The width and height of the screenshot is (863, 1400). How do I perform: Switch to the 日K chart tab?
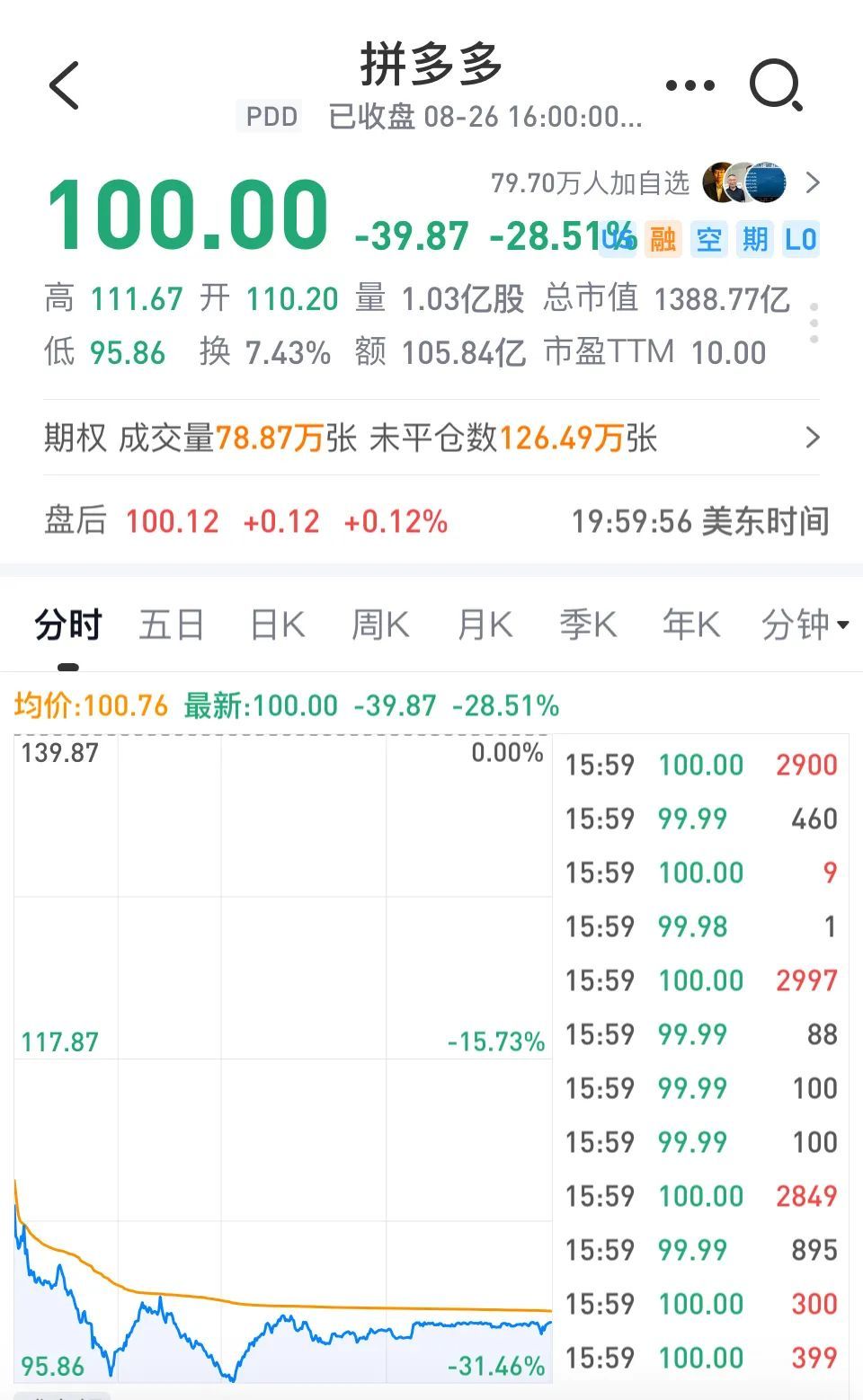click(x=277, y=625)
